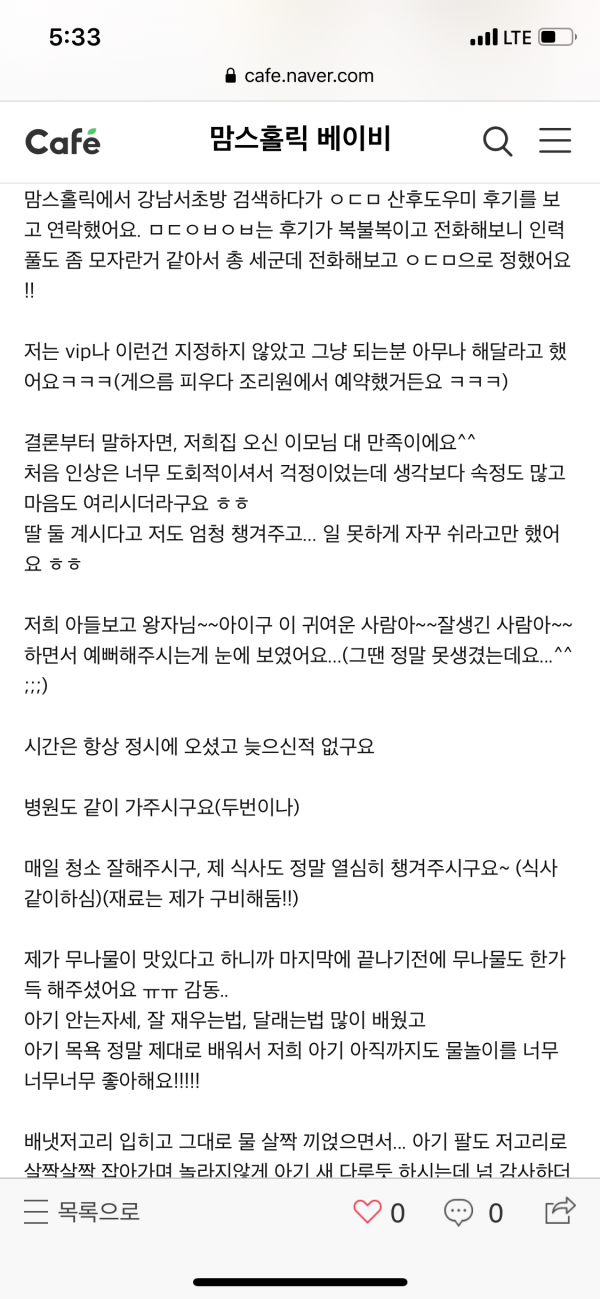Return to the list via 목록으로

point(82,1212)
